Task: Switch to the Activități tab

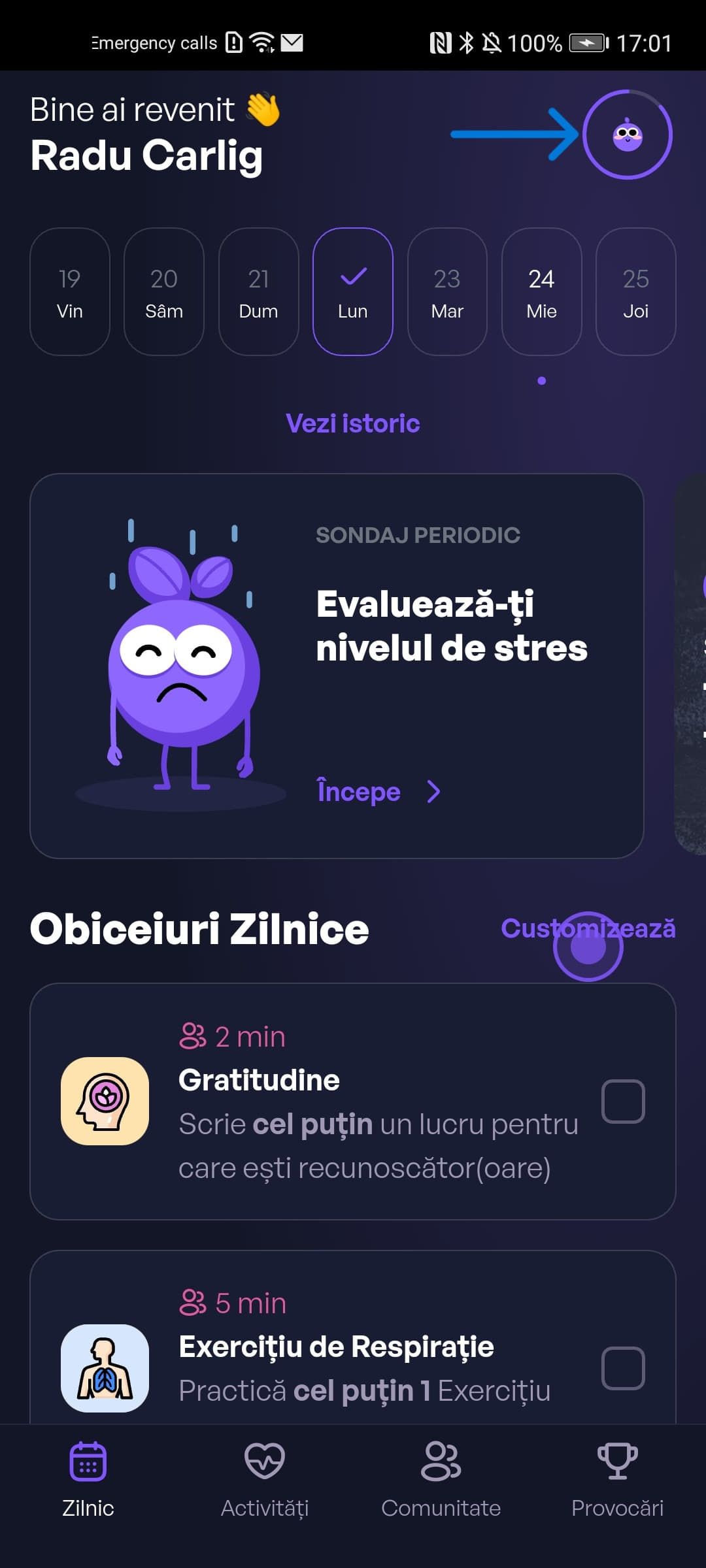Action: coord(265,1480)
